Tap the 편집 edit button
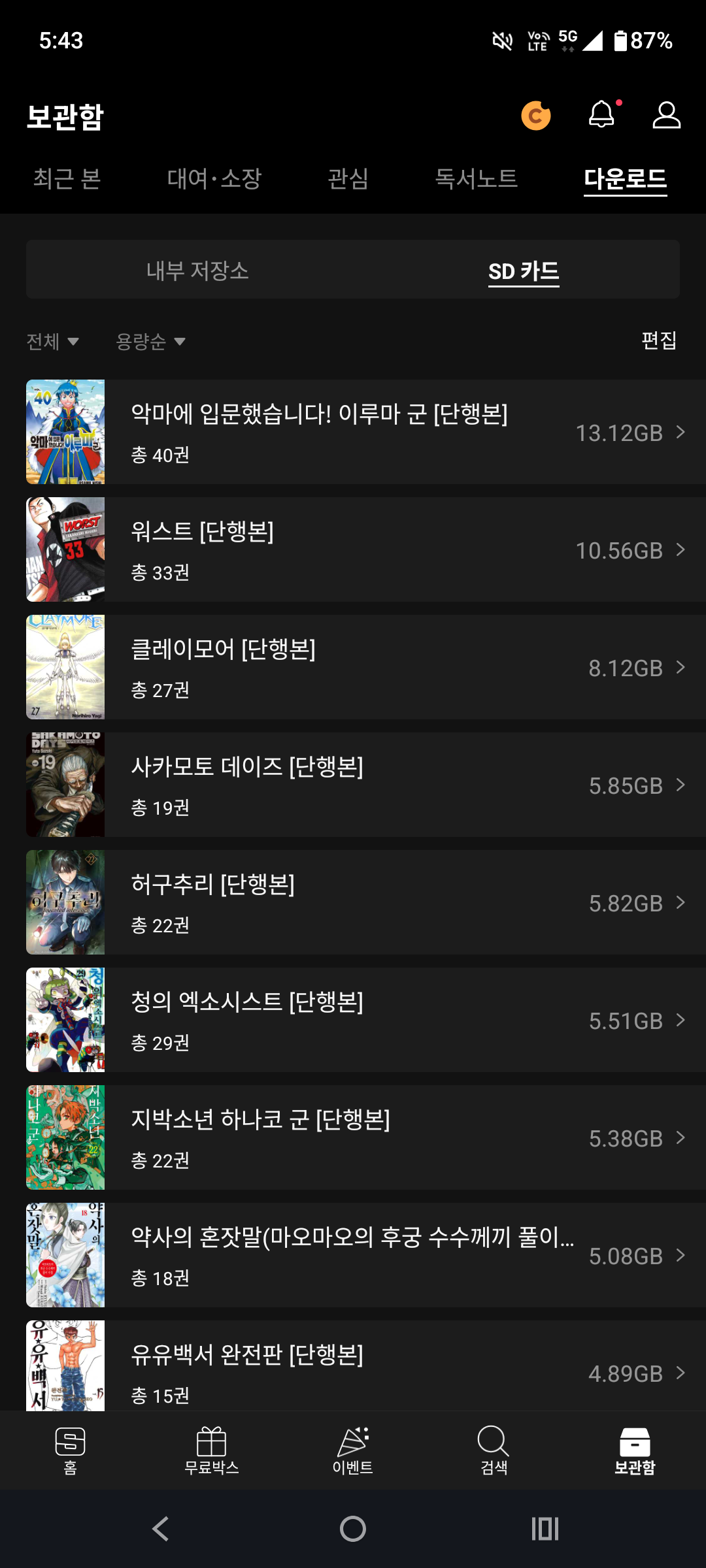 click(x=658, y=340)
